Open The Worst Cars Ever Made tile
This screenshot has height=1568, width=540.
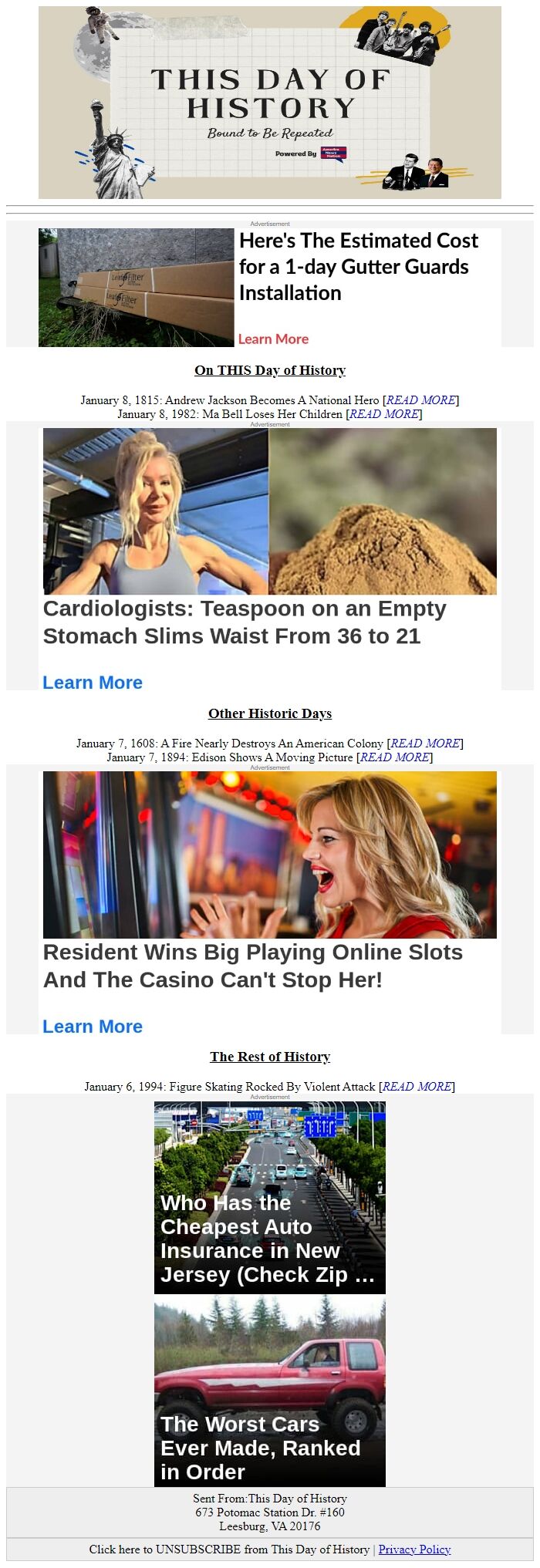click(x=270, y=1392)
